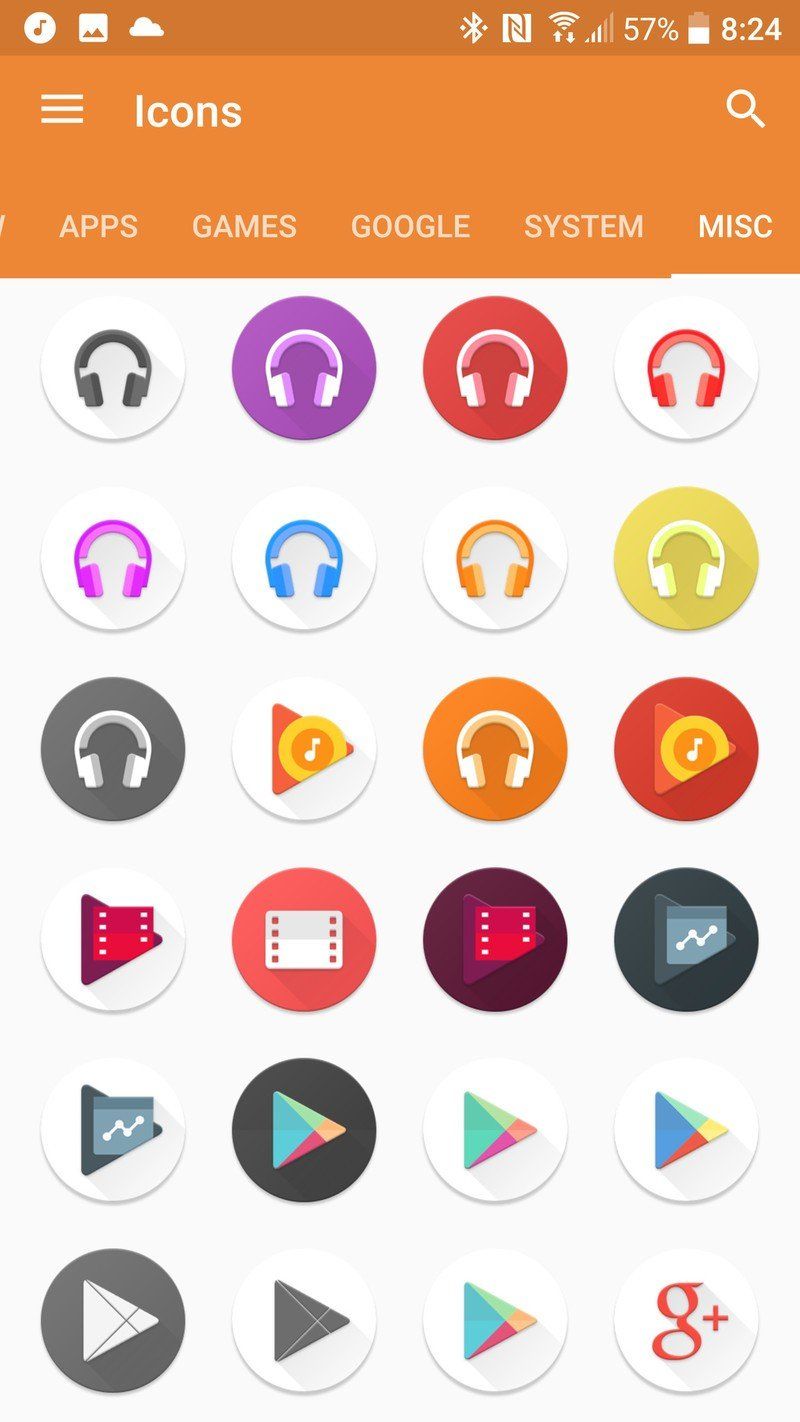Select the colorful Play Store icon on white circle
The image size is (800, 1422).
495,1128
